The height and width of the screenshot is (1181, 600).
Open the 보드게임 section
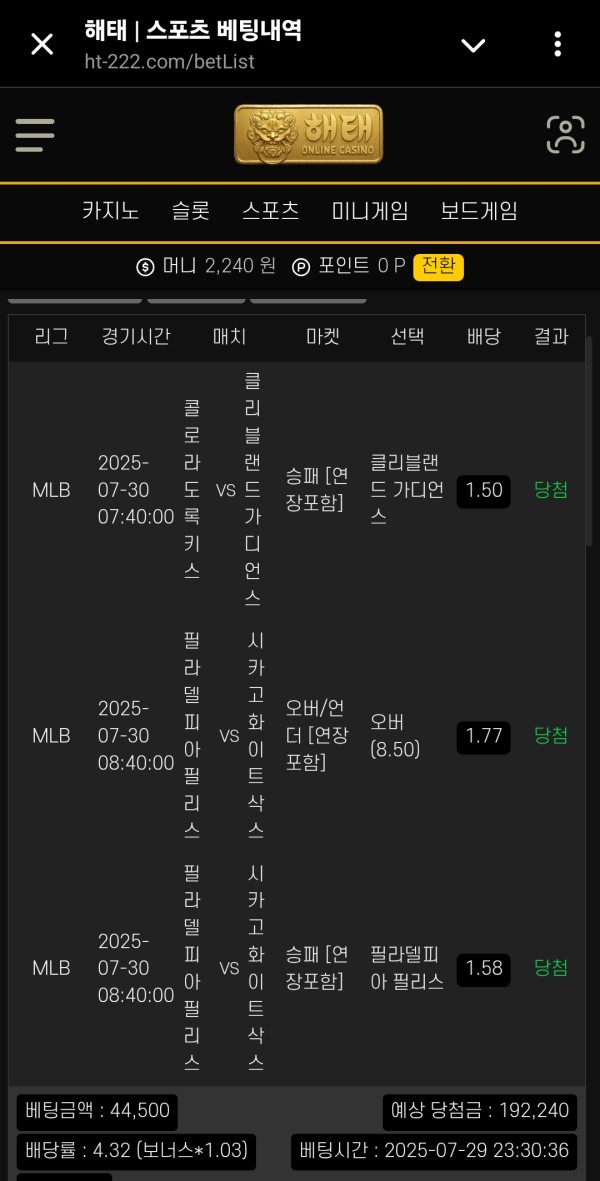[x=479, y=211]
